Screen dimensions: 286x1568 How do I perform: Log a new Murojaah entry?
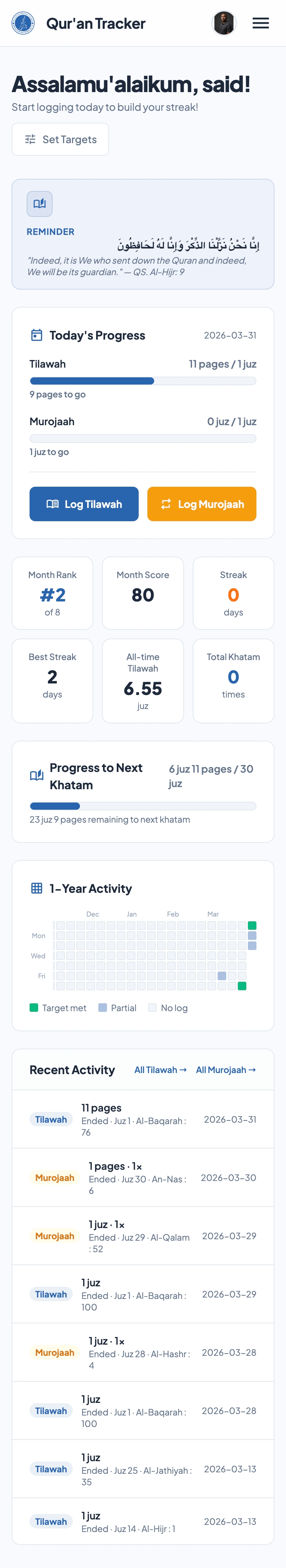pyautogui.click(x=201, y=504)
